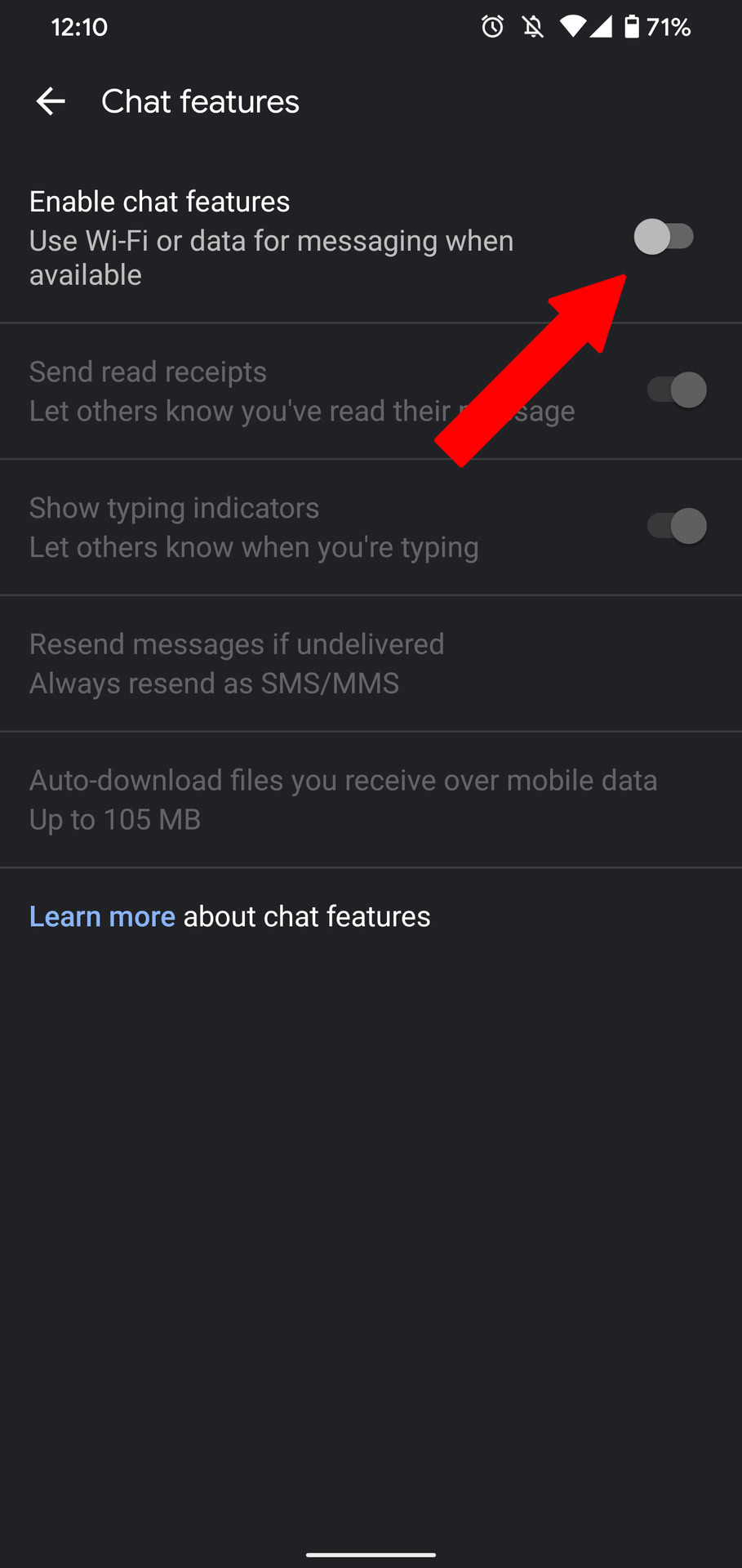Open the Learn more link
The image size is (742, 1568).
pyautogui.click(x=102, y=916)
